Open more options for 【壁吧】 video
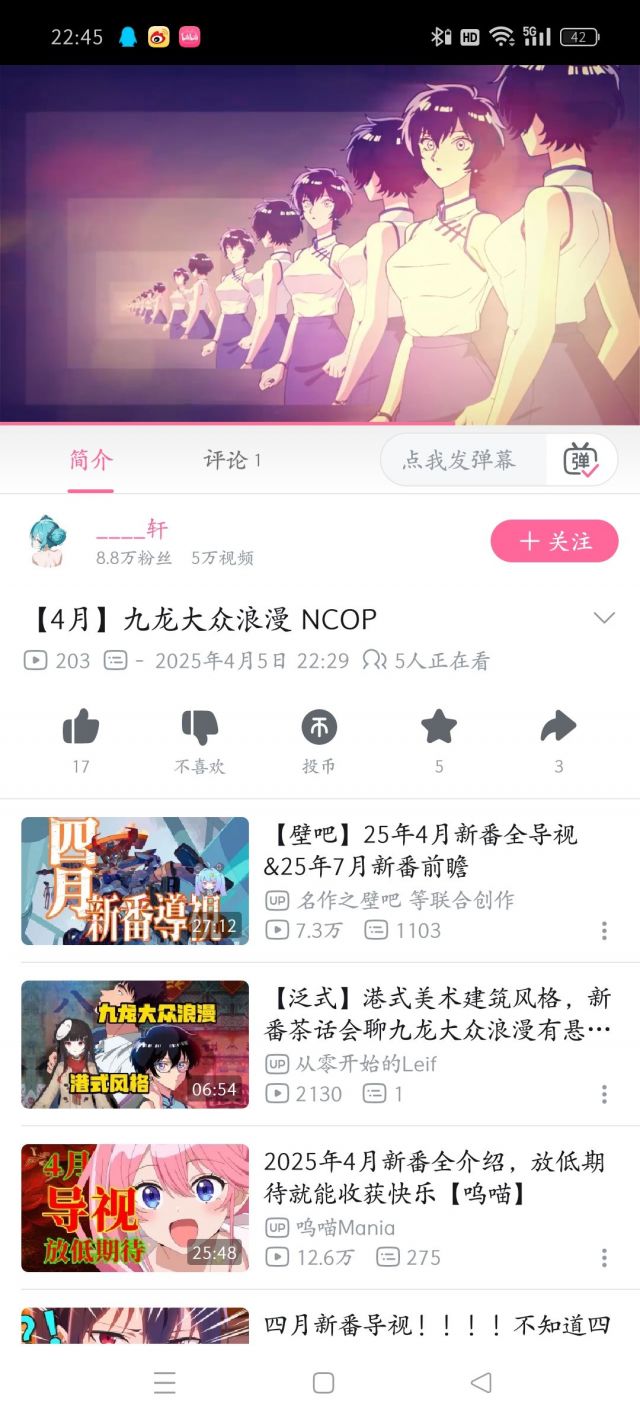This screenshot has width=640, height=1422. point(604,931)
